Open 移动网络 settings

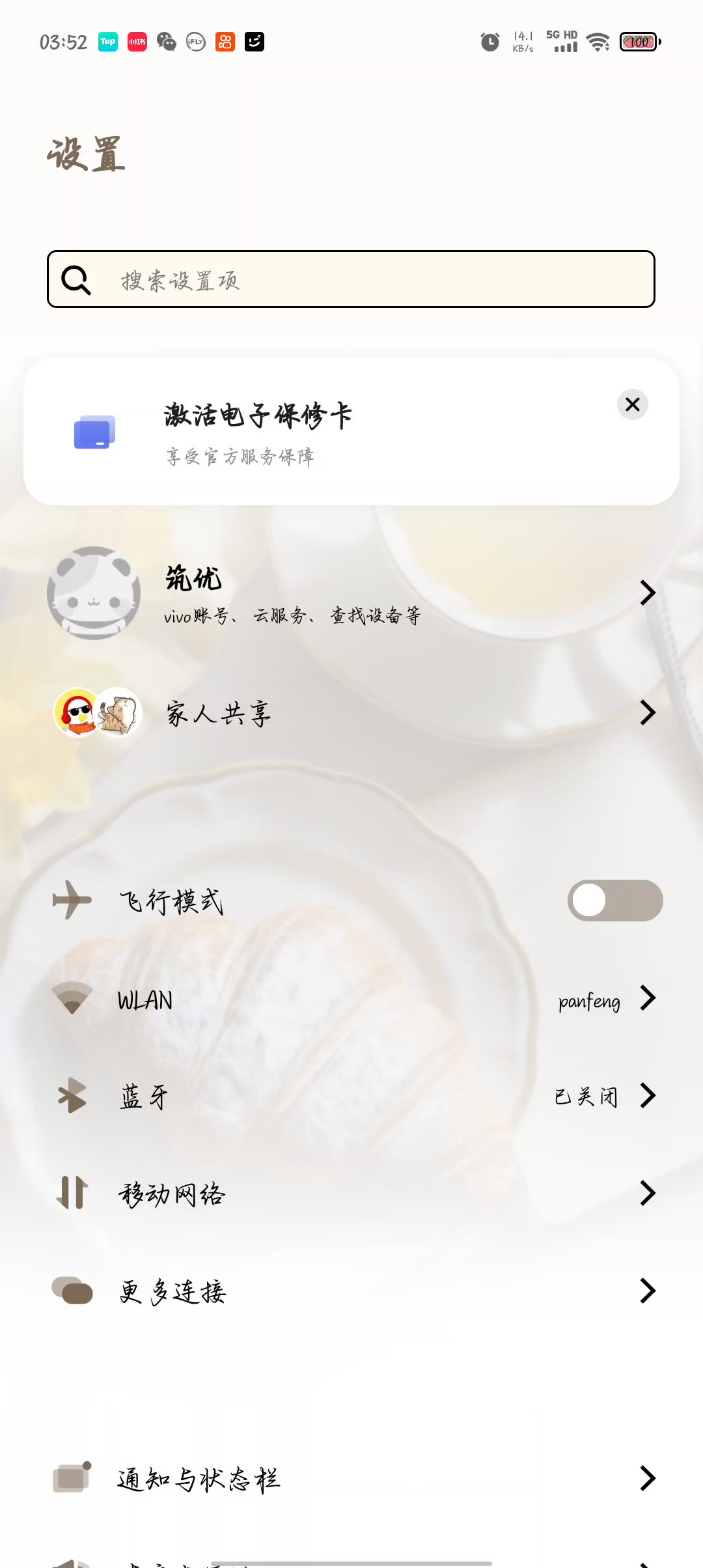click(x=351, y=1194)
